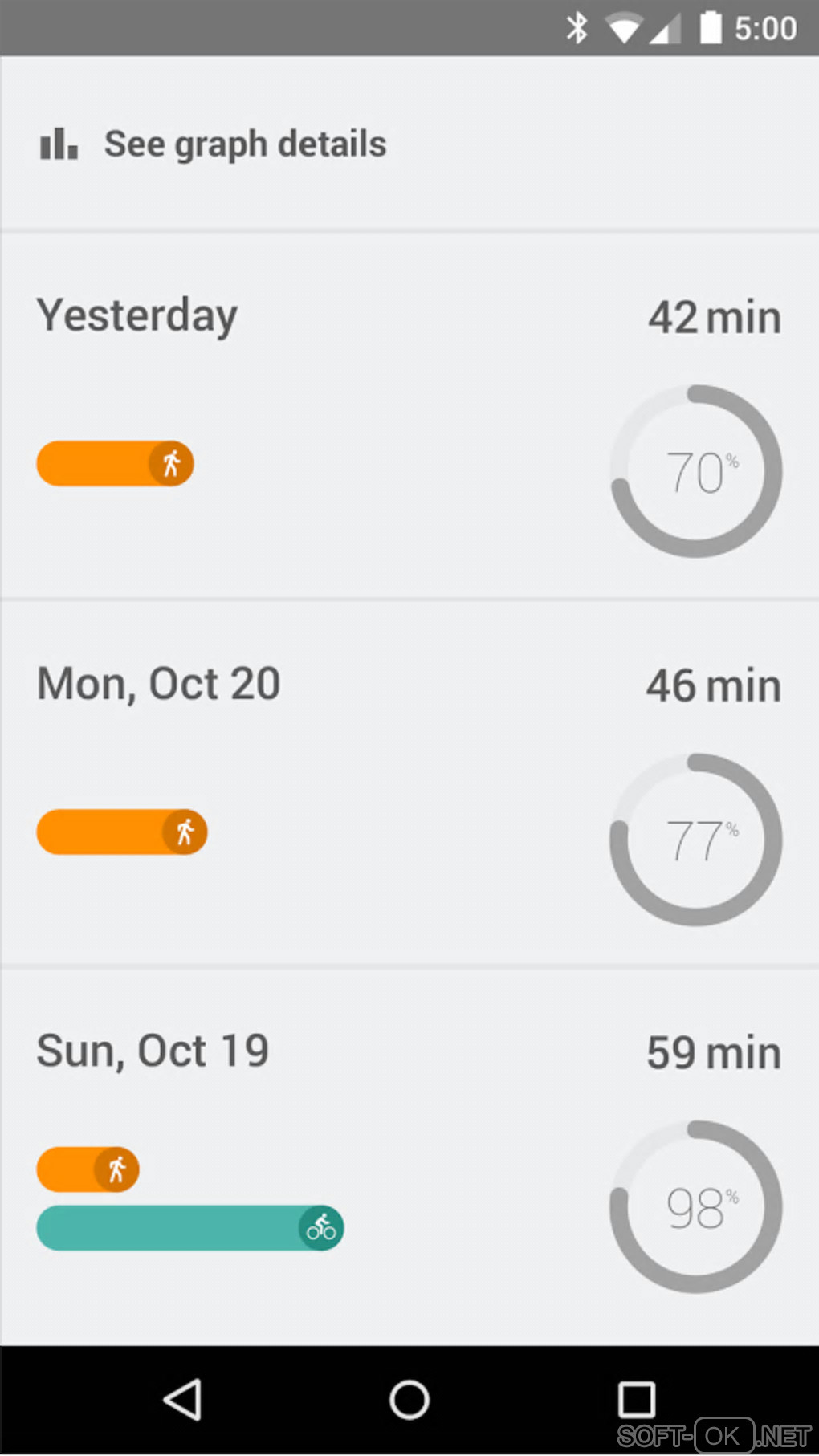
Task: Open See graph details
Action: 245,144
